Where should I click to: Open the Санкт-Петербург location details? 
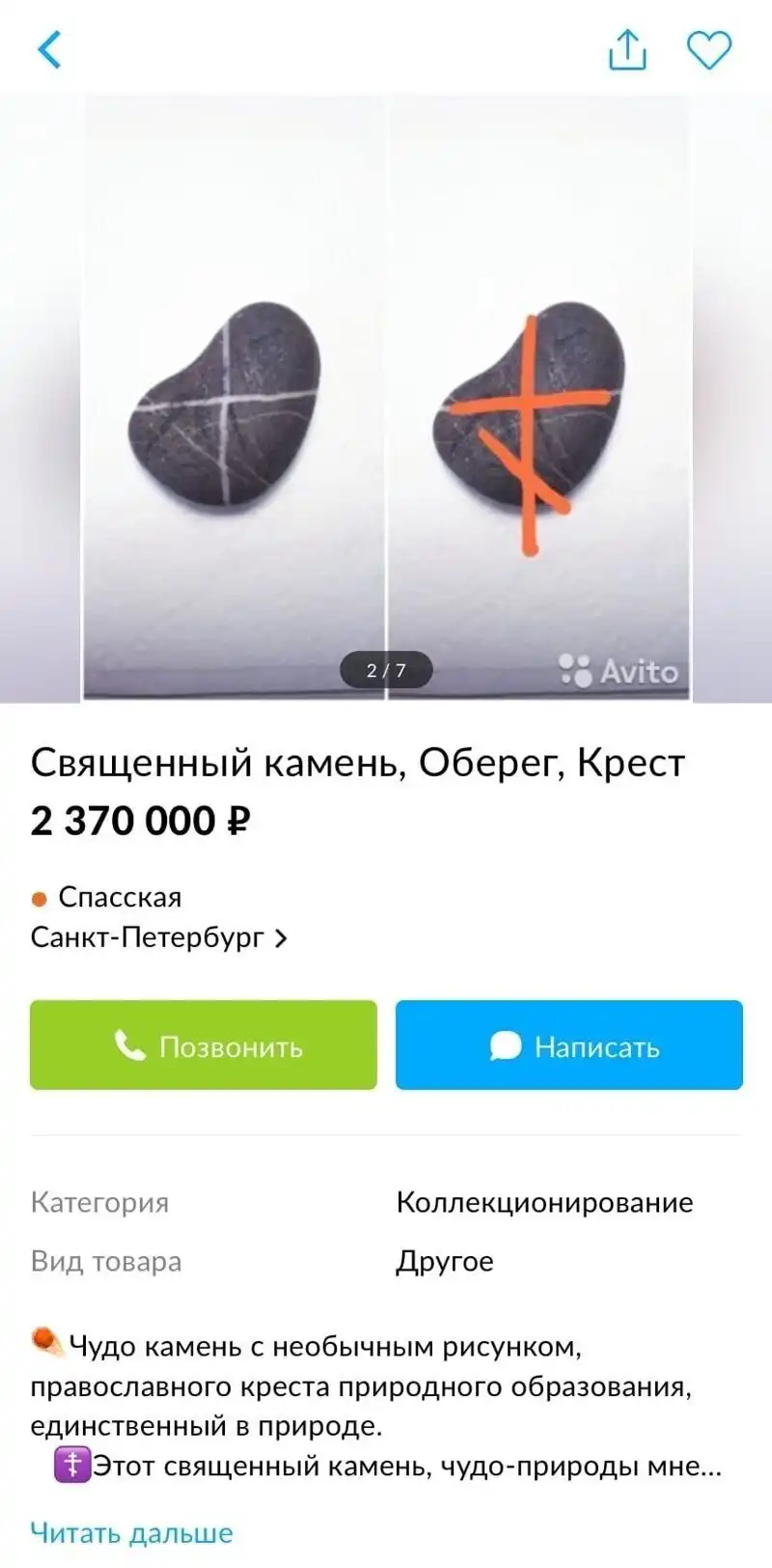point(159,938)
